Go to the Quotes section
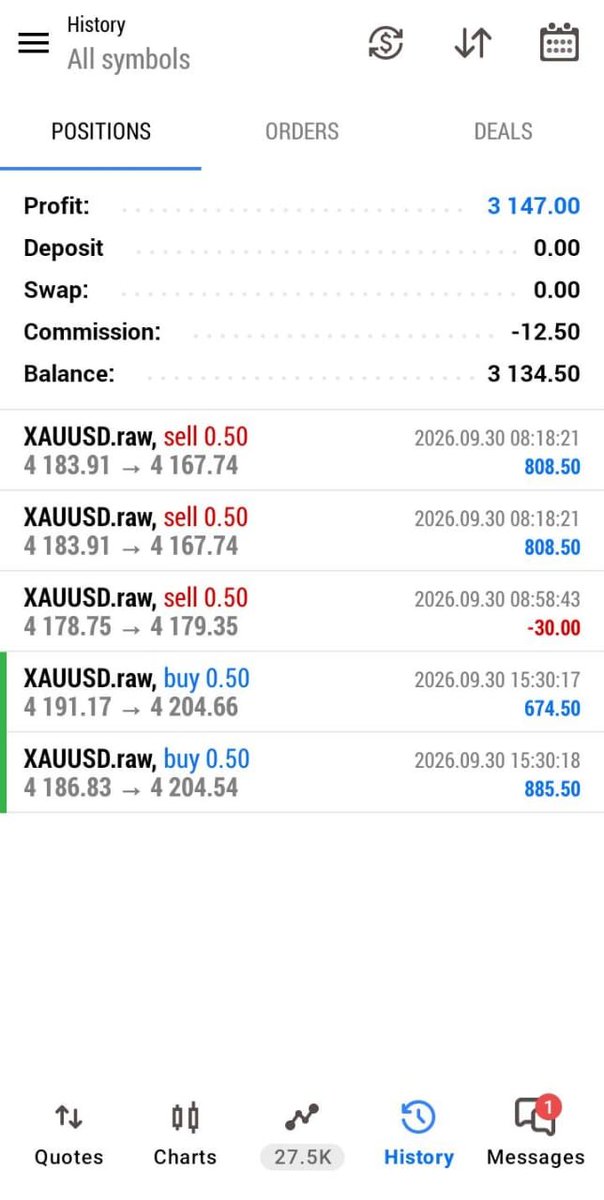The width and height of the screenshot is (604, 1200). 69,1134
